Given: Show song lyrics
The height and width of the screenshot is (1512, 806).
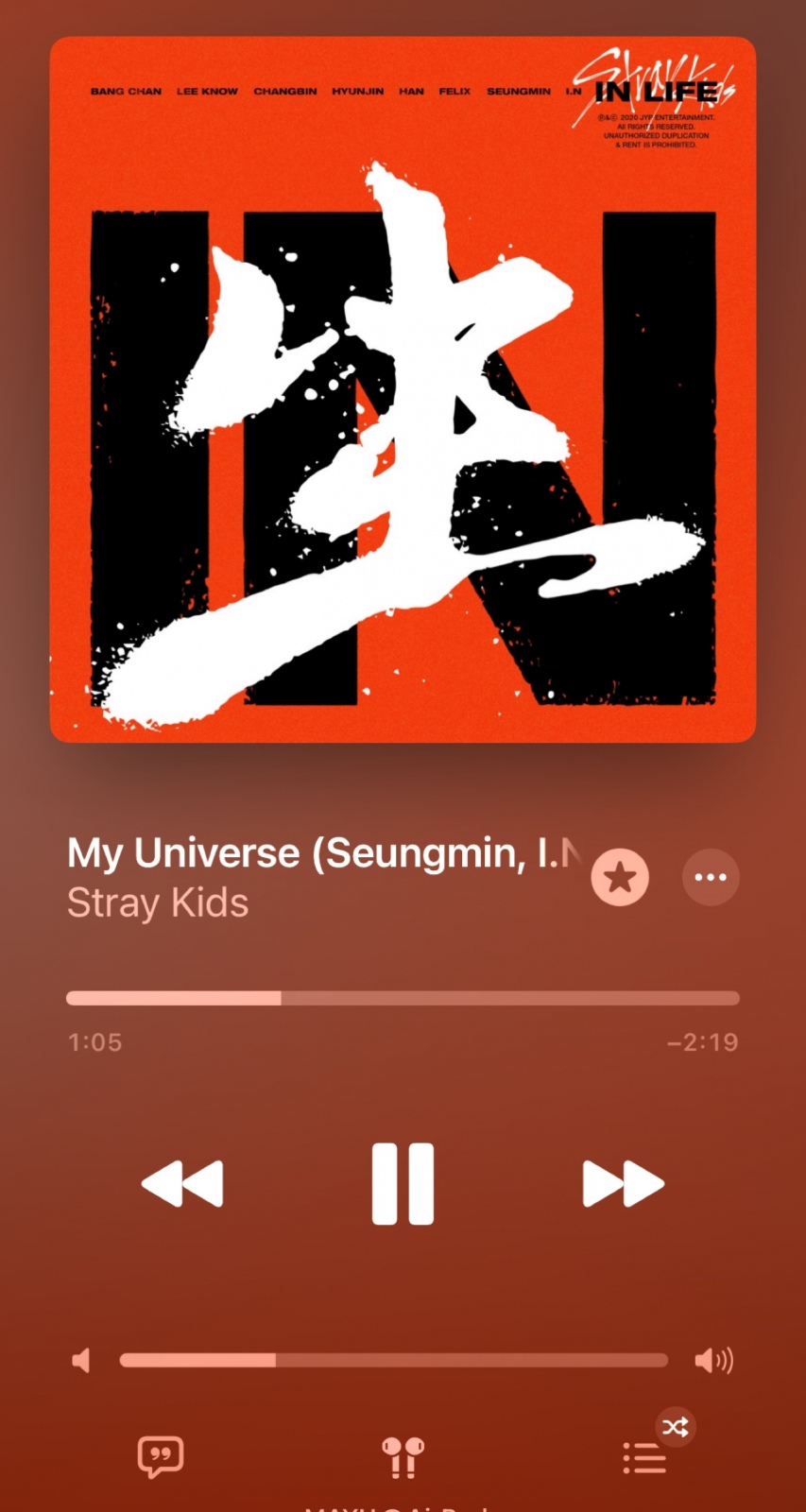Looking at the screenshot, I should [161, 1457].
